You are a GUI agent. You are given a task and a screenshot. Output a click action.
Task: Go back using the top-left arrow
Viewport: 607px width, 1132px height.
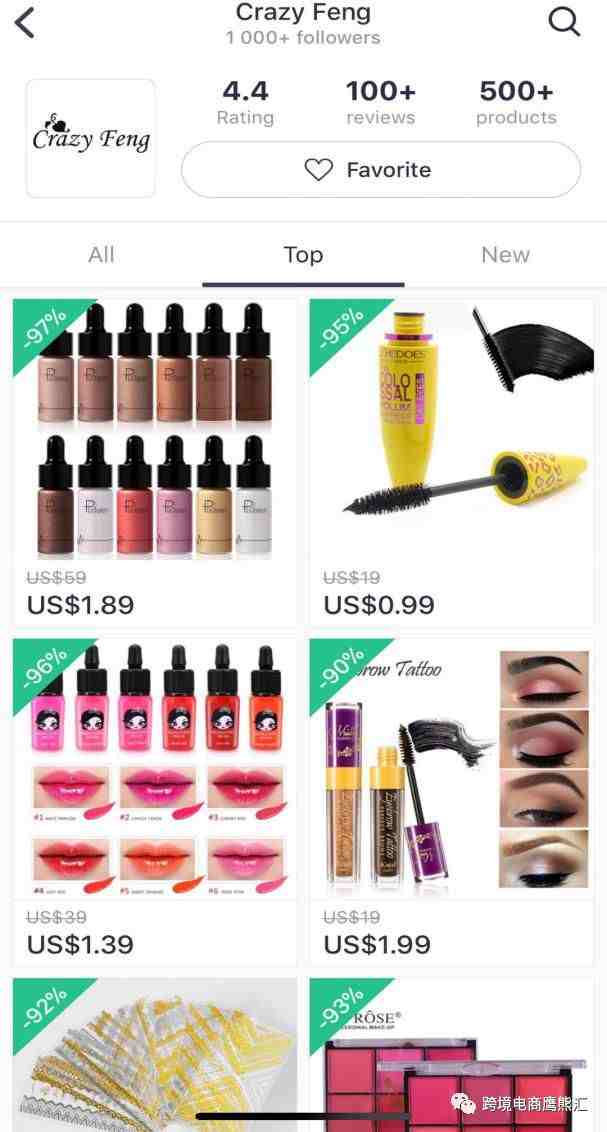coord(25,22)
